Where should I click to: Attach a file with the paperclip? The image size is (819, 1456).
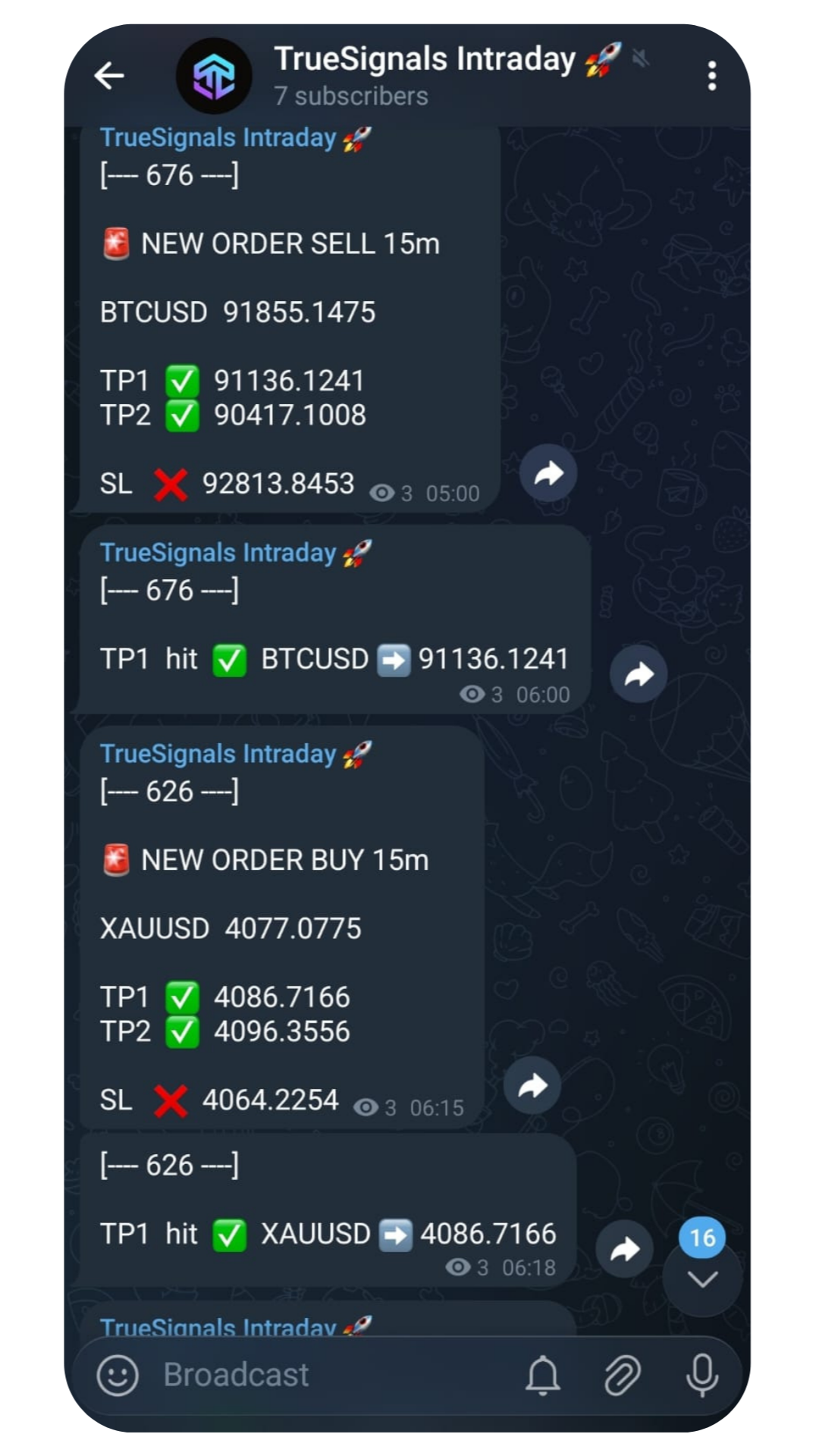(623, 1375)
